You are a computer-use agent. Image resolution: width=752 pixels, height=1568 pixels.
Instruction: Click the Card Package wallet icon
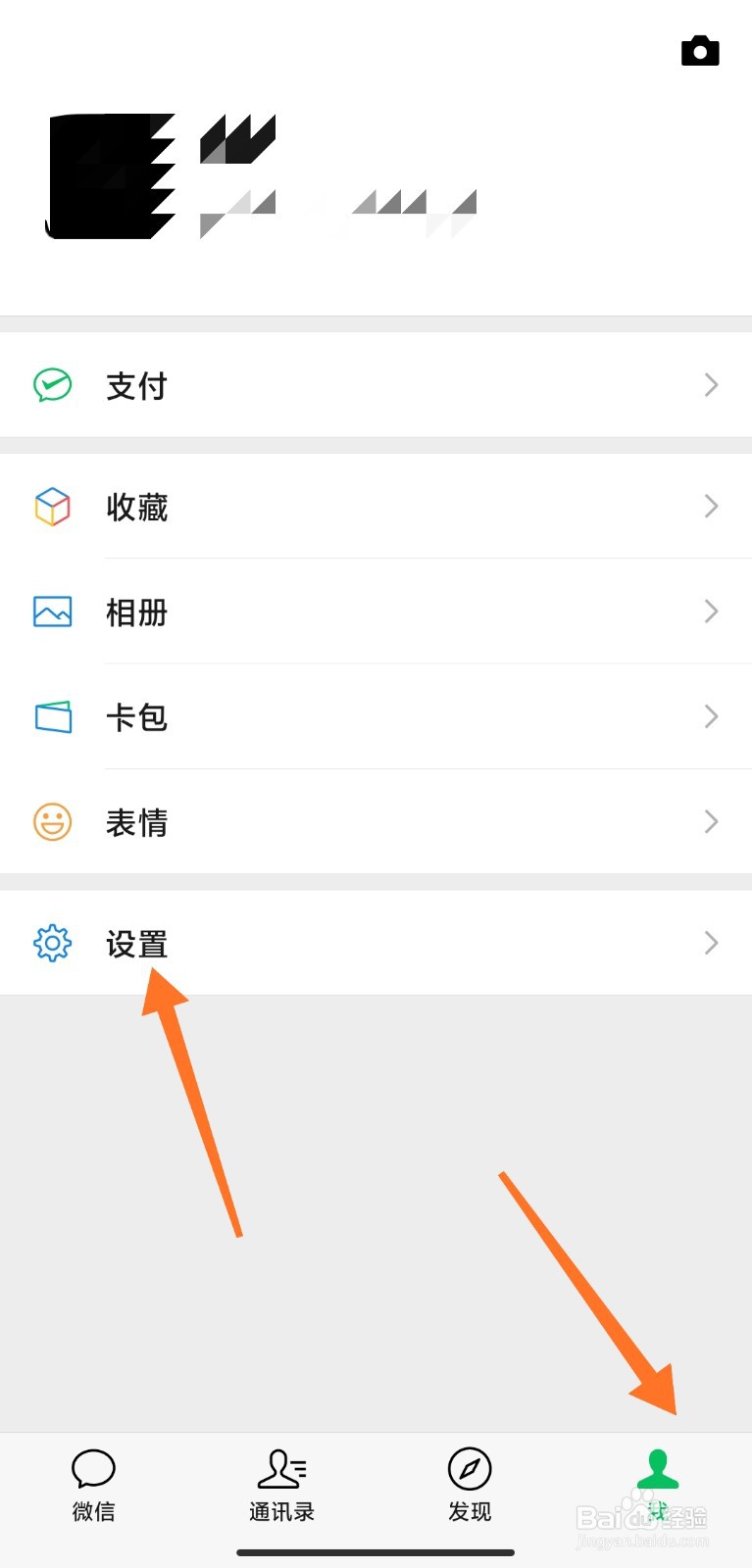pyautogui.click(x=51, y=716)
